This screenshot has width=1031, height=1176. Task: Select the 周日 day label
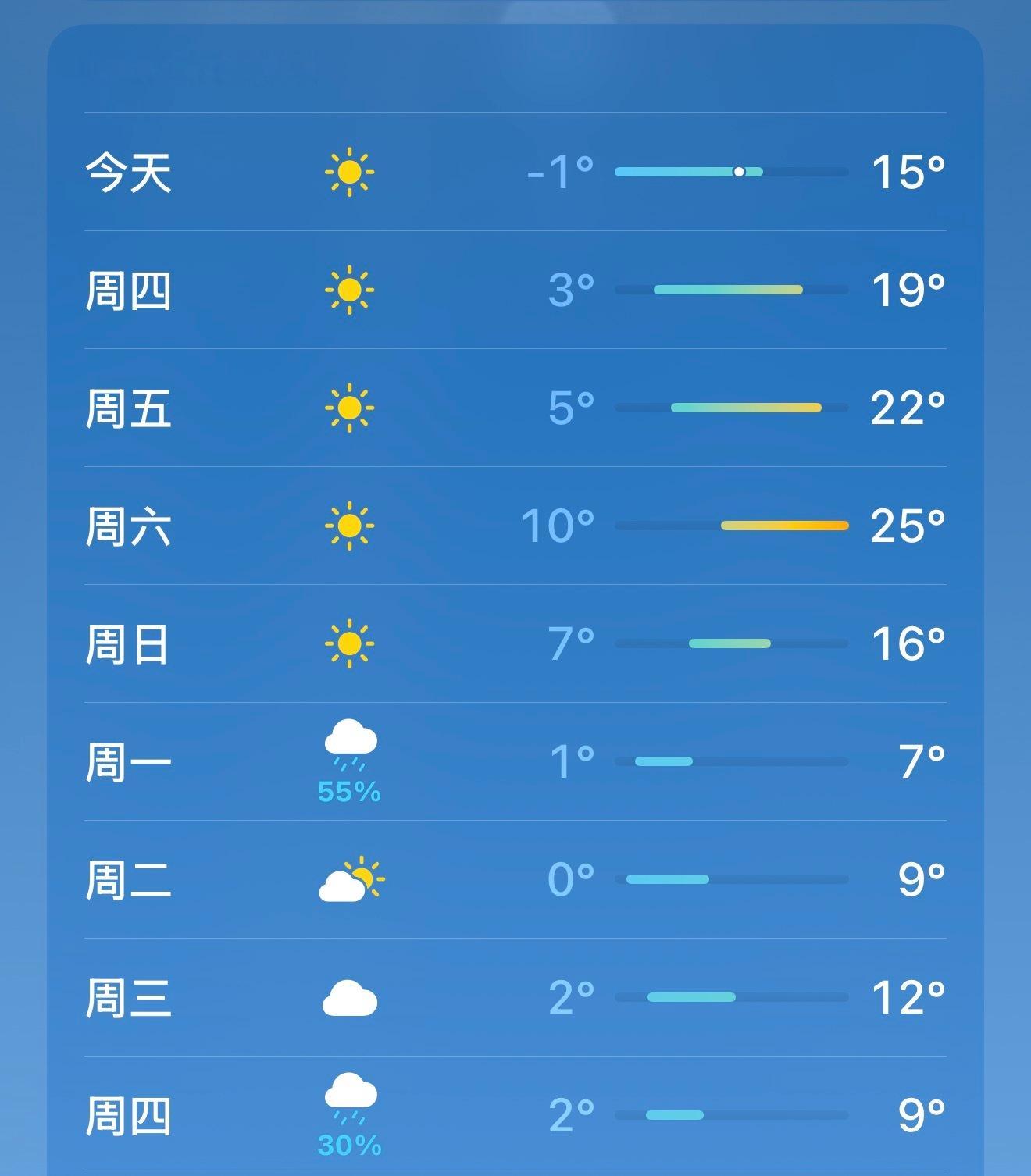coord(128,643)
